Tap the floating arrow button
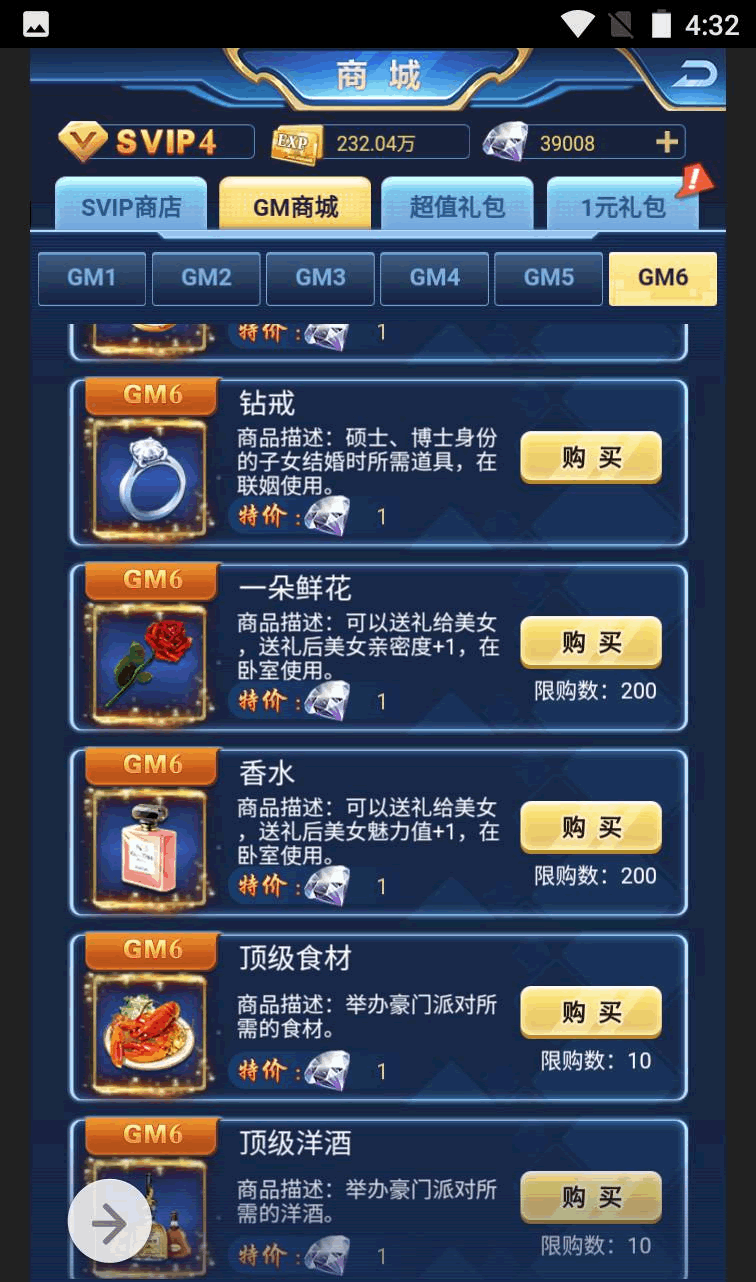 (109, 1222)
